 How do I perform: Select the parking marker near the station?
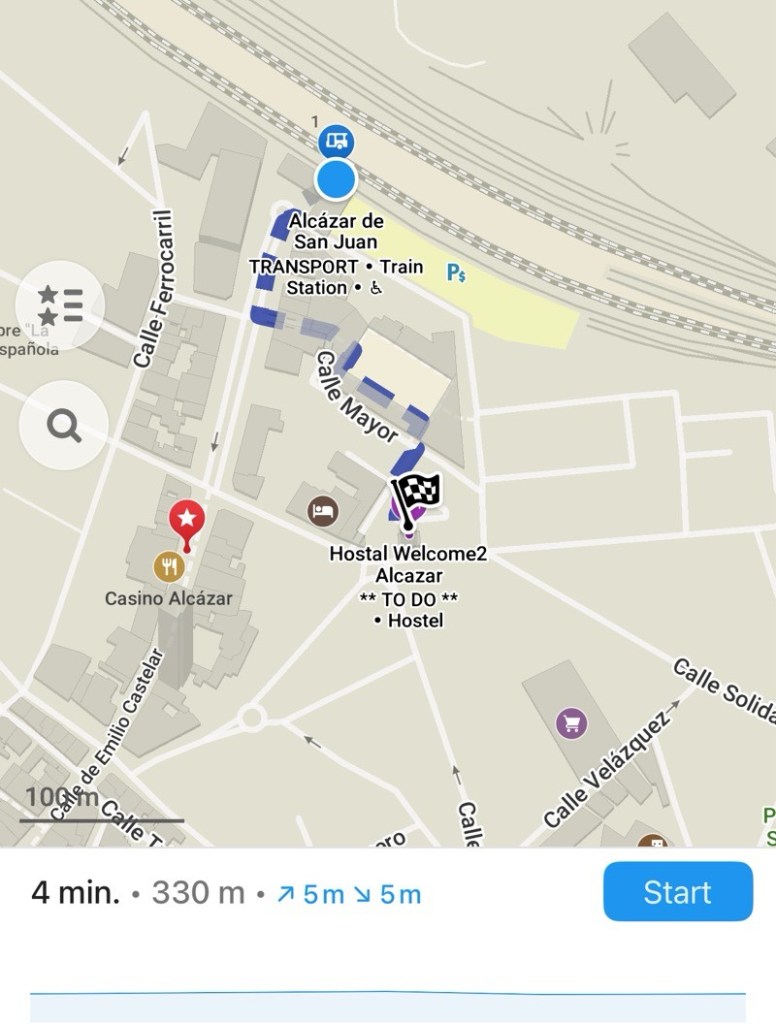point(456,272)
